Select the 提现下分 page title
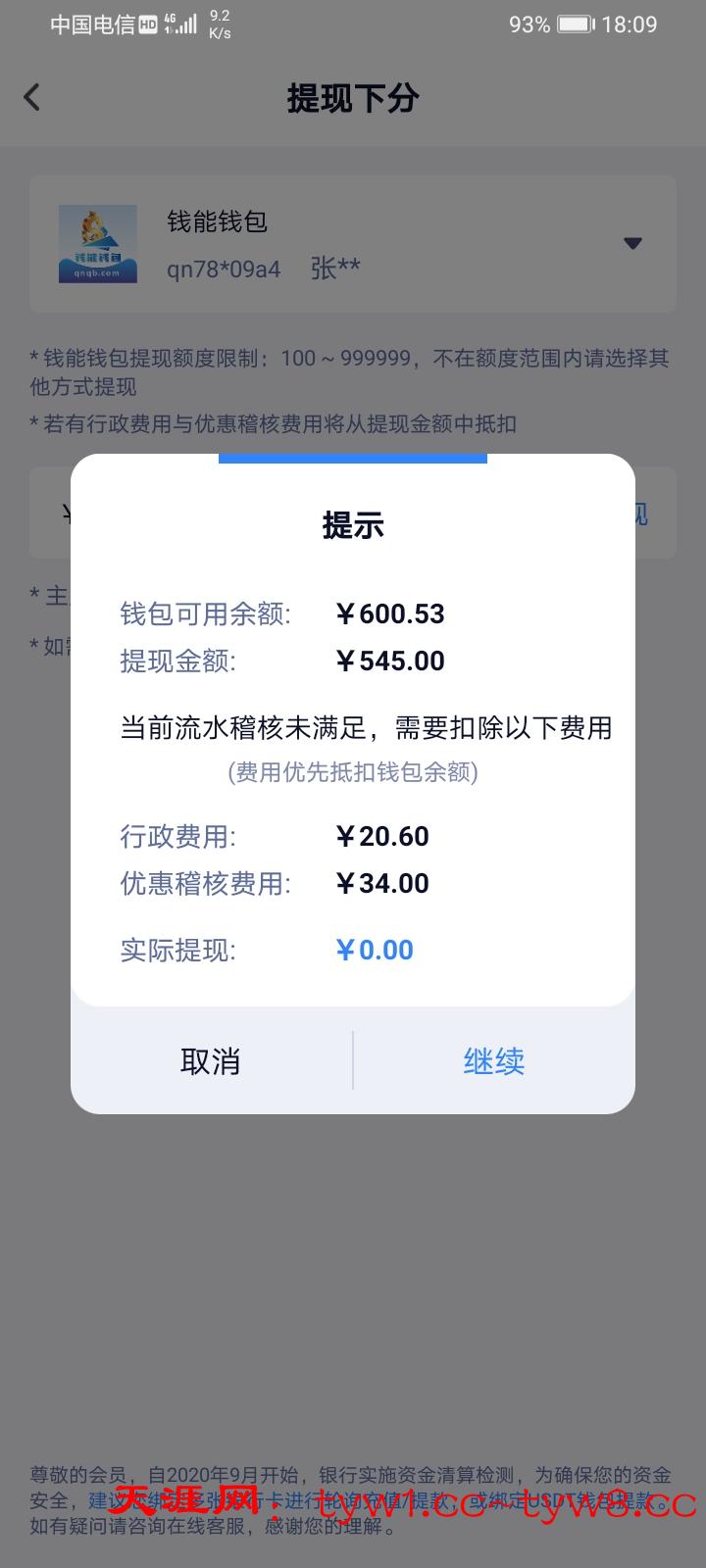Image resolution: width=706 pixels, height=1568 pixels. (x=352, y=98)
